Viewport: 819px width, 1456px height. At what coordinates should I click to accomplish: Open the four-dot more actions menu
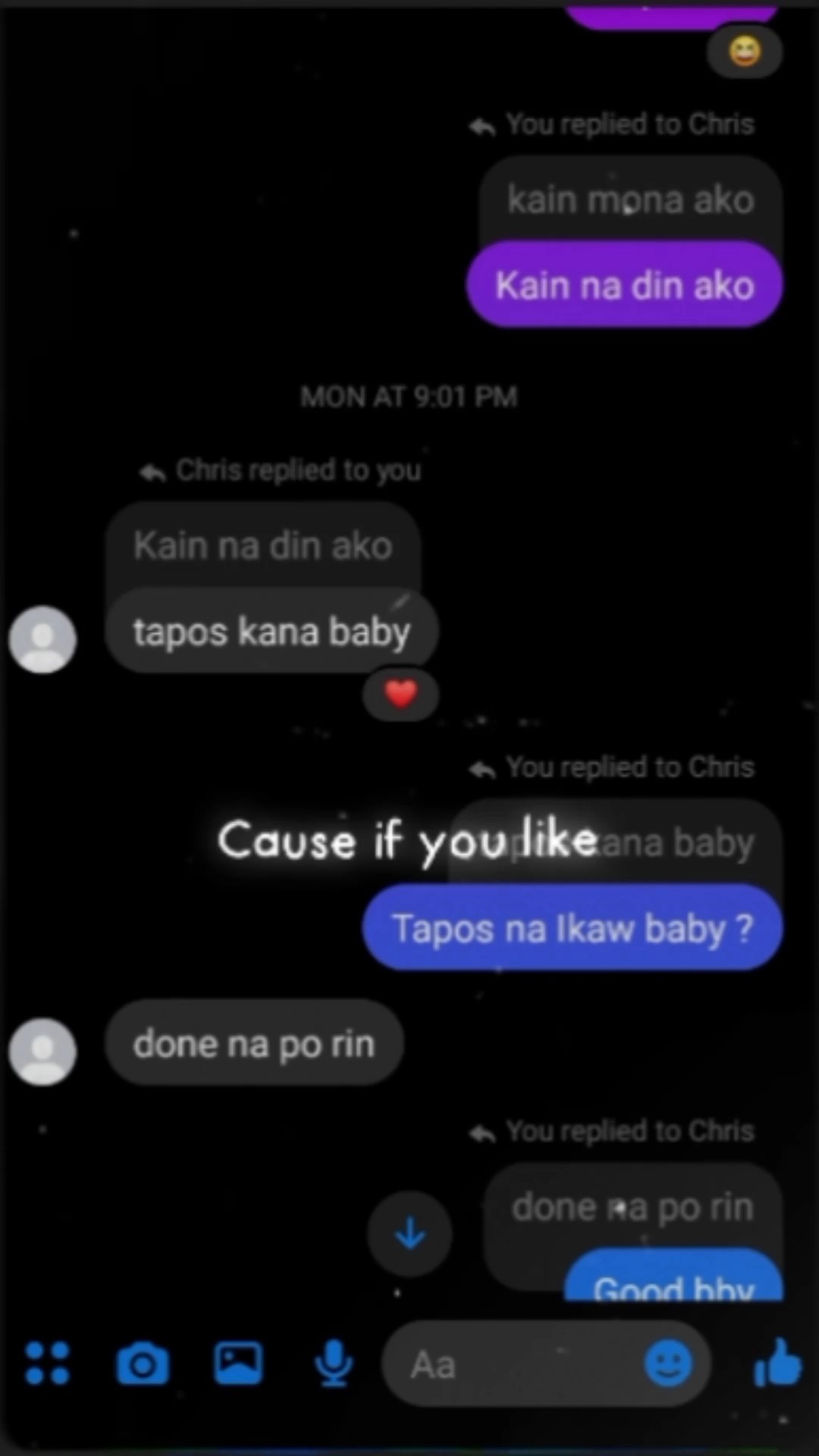(x=47, y=1363)
